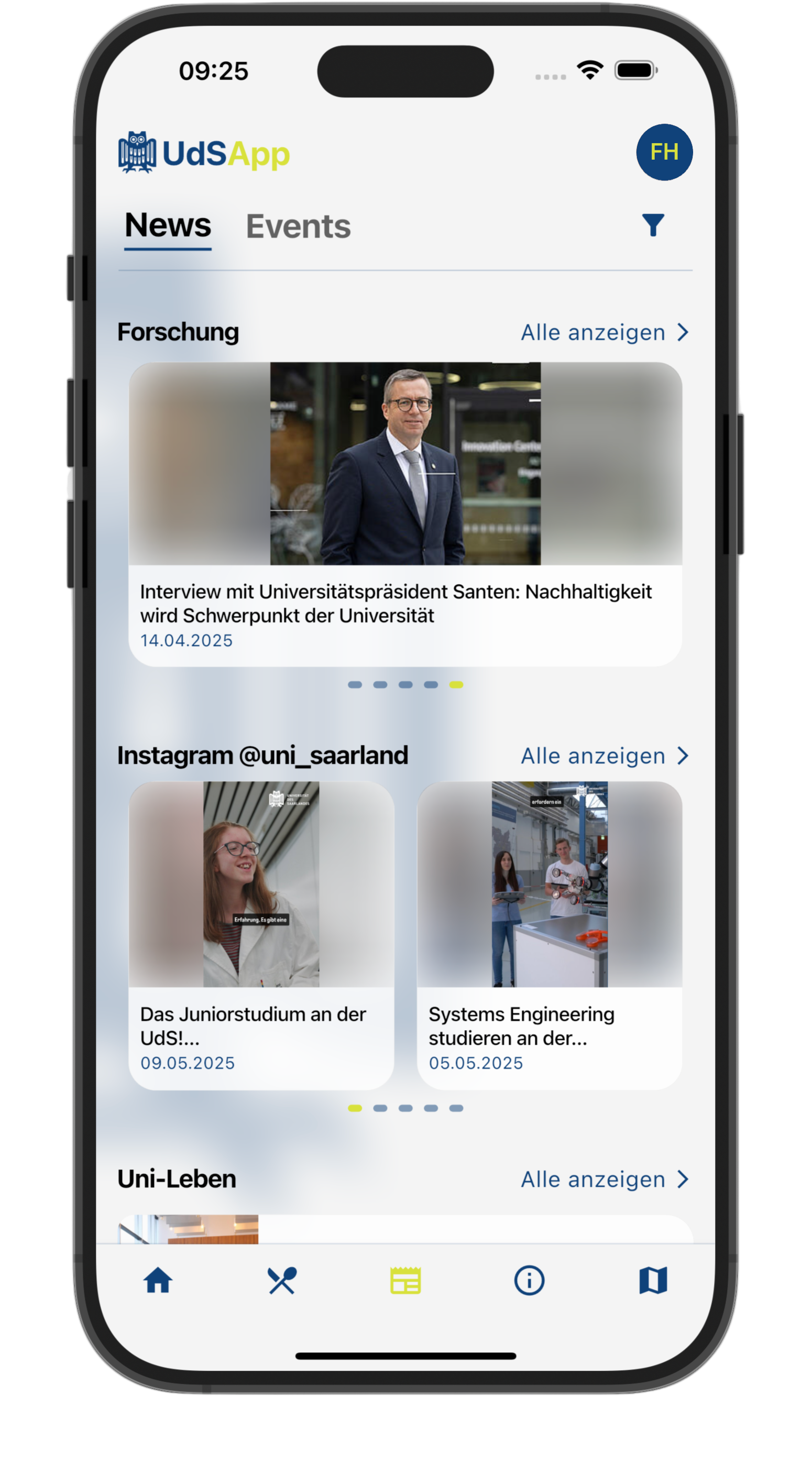The height and width of the screenshot is (1474, 812).
Task: Open the campus map tab
Action: click(x=653, y=1281)
